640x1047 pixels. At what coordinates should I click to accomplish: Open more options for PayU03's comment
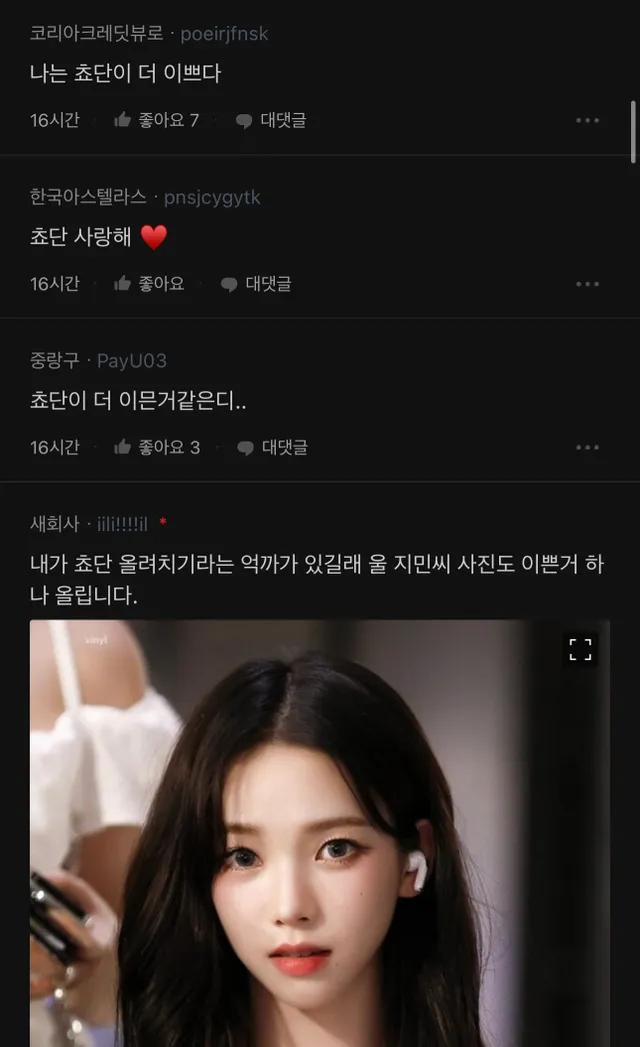[587, 447]
